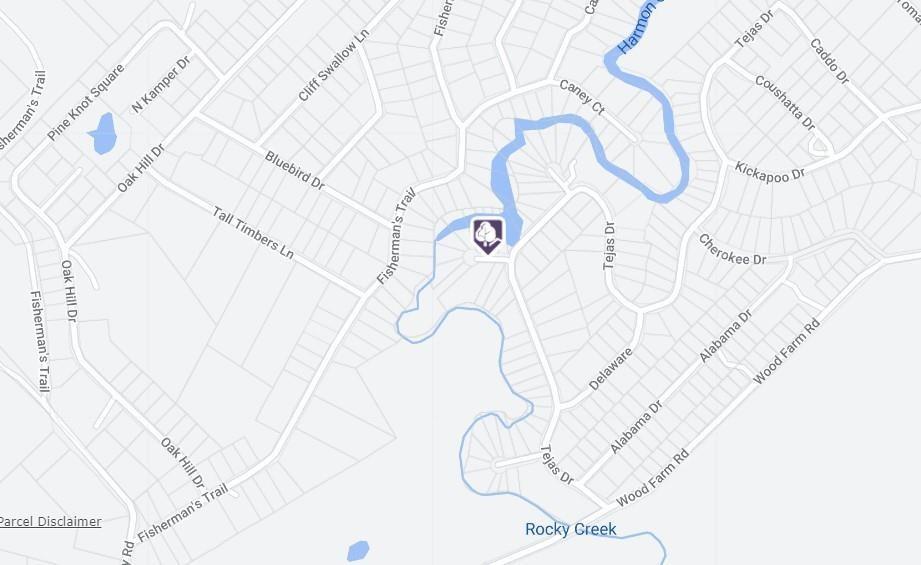The height and width of the screenshot is (565, 921).
Task: Tap the purple tree property marker
Action: tap(487, 235)
